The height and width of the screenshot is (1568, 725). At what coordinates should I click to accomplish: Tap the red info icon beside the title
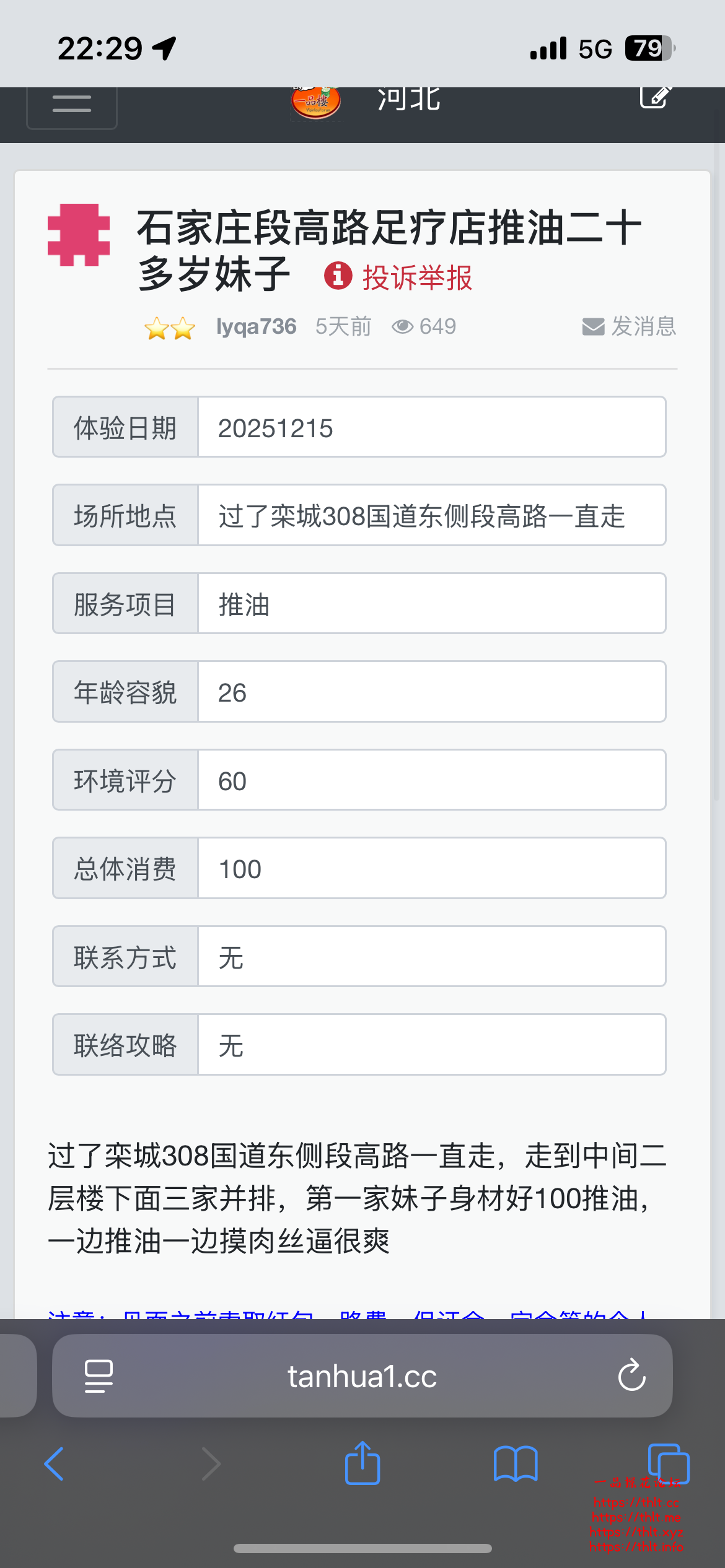click(x=338, y=277)
